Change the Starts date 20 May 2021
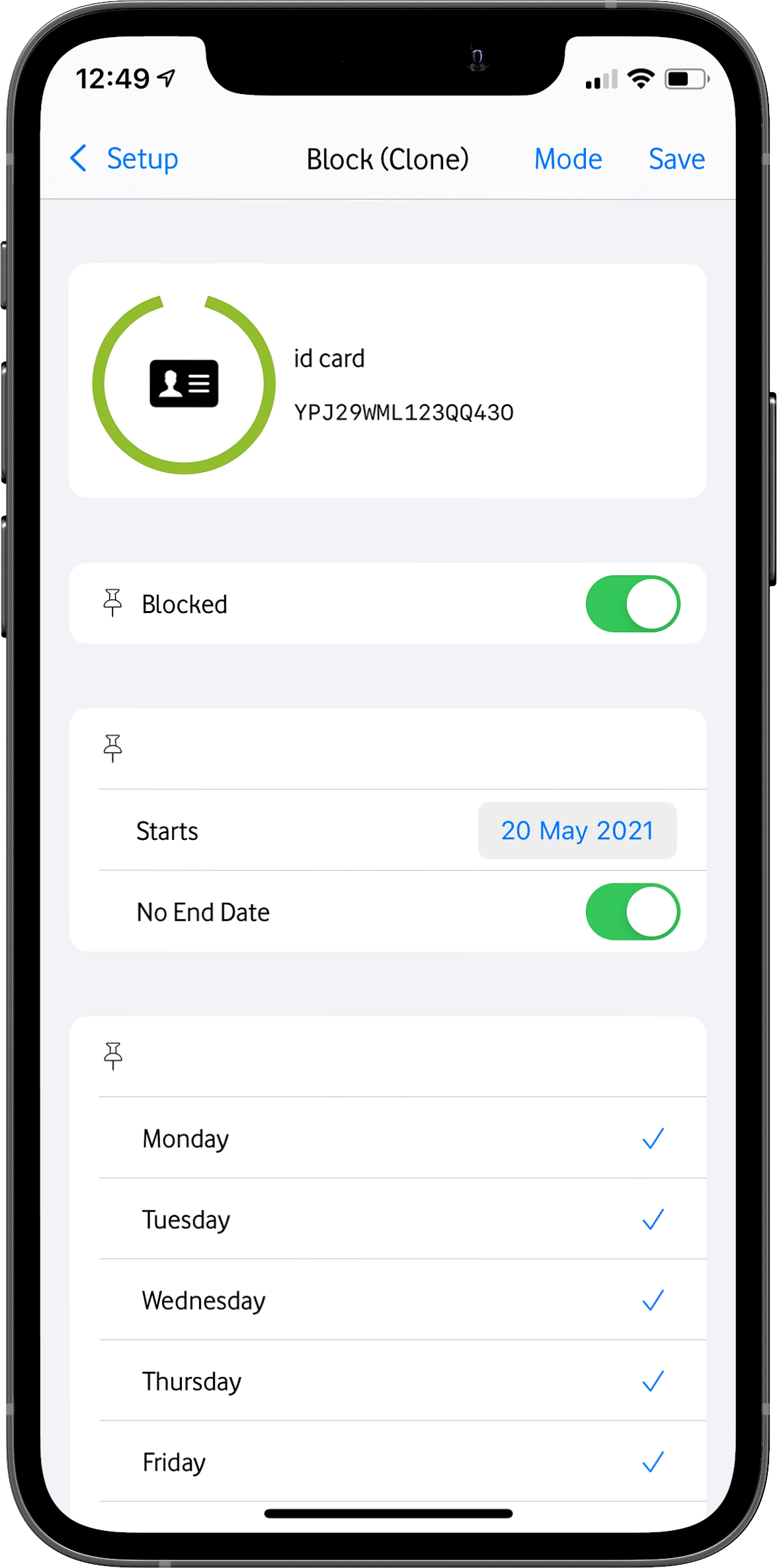 [x=577, y=831]
